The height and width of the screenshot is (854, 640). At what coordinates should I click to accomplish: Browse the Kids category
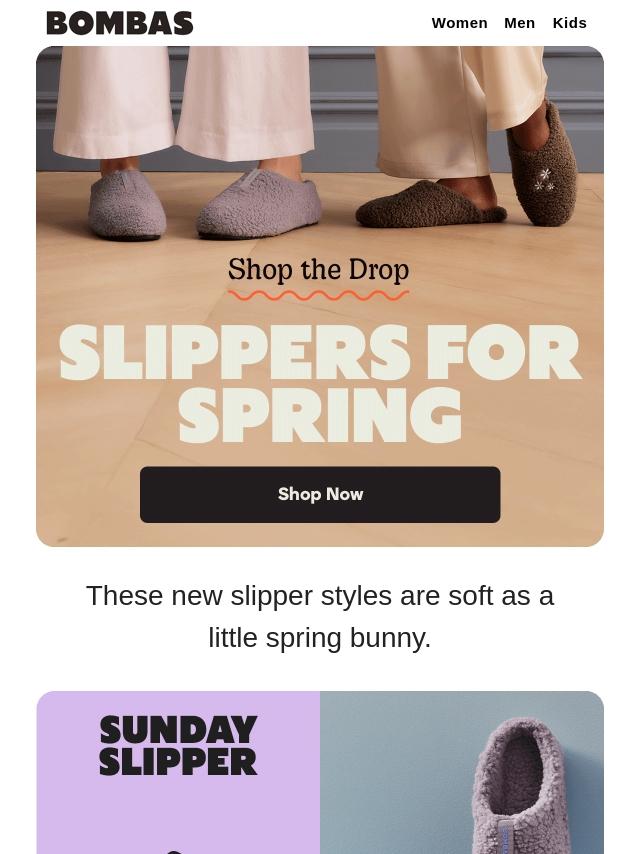[x=569, y=23]
